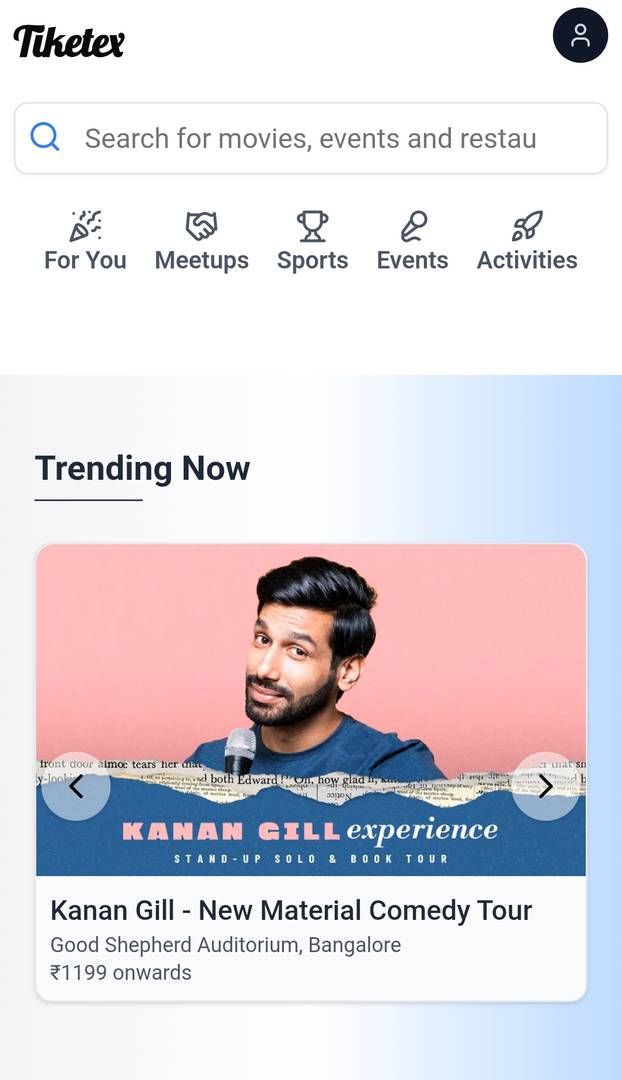Switch to the For You category
Viewport: 622px width, 1080px height.
85,241
